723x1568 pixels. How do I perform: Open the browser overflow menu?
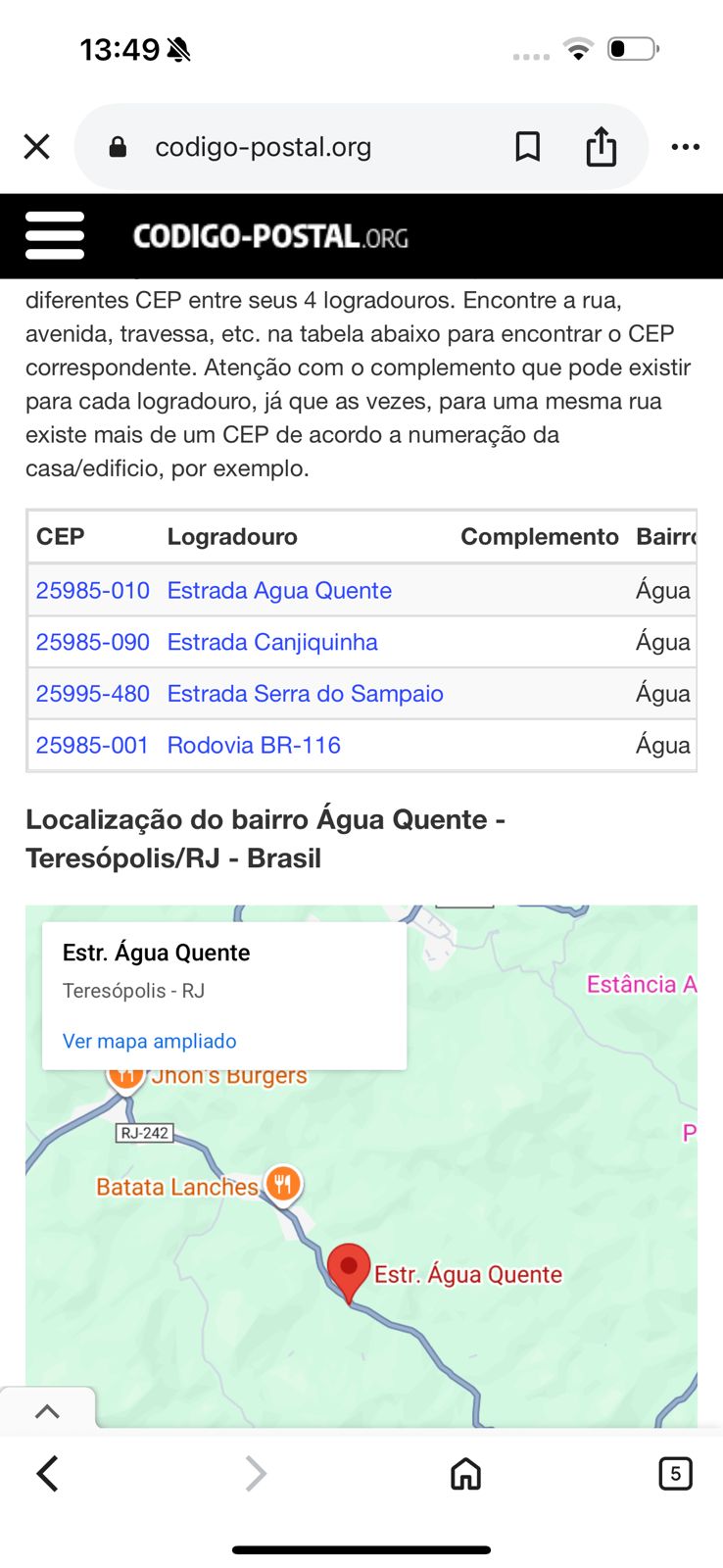click(x=685, y=147)
